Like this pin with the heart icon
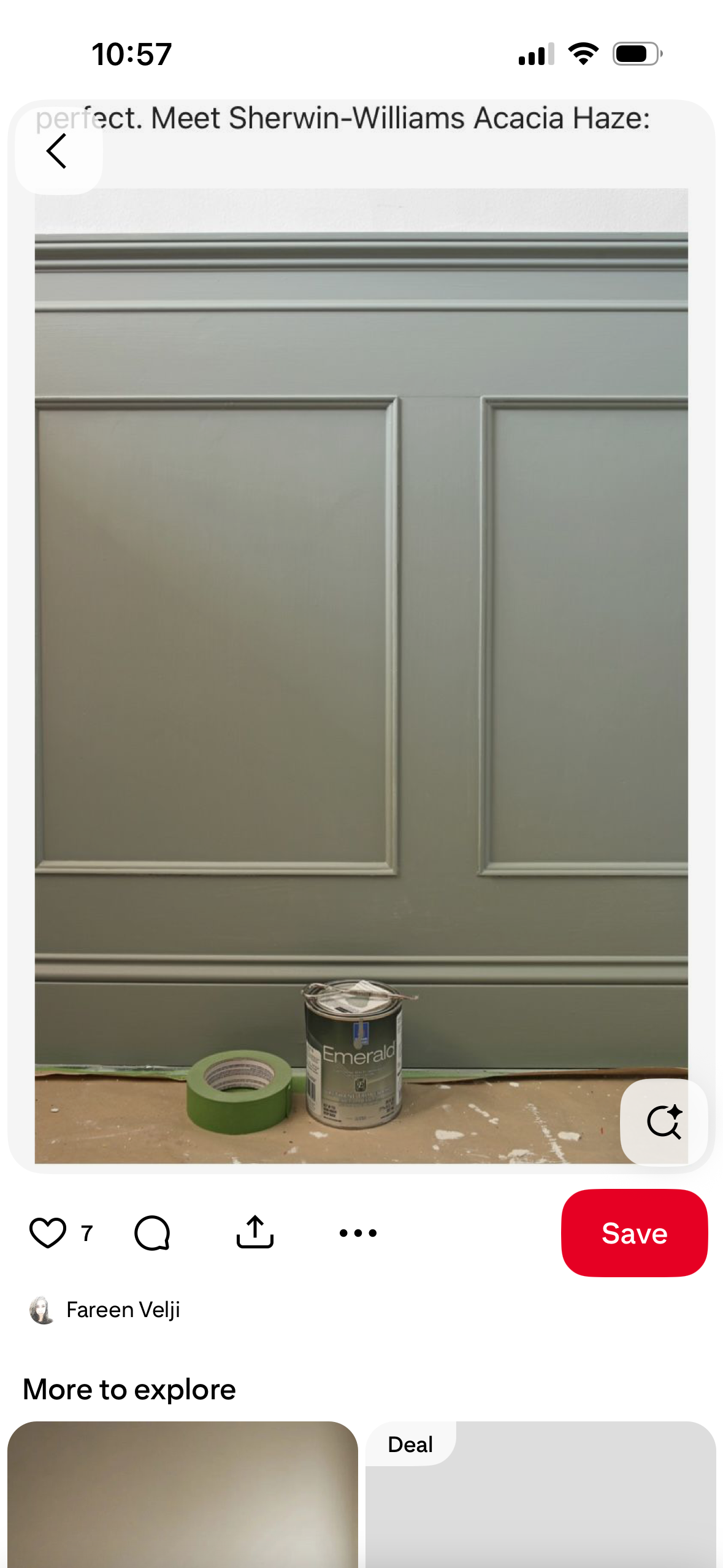This screenshot has width=723, height=1568. point(48,1232)
